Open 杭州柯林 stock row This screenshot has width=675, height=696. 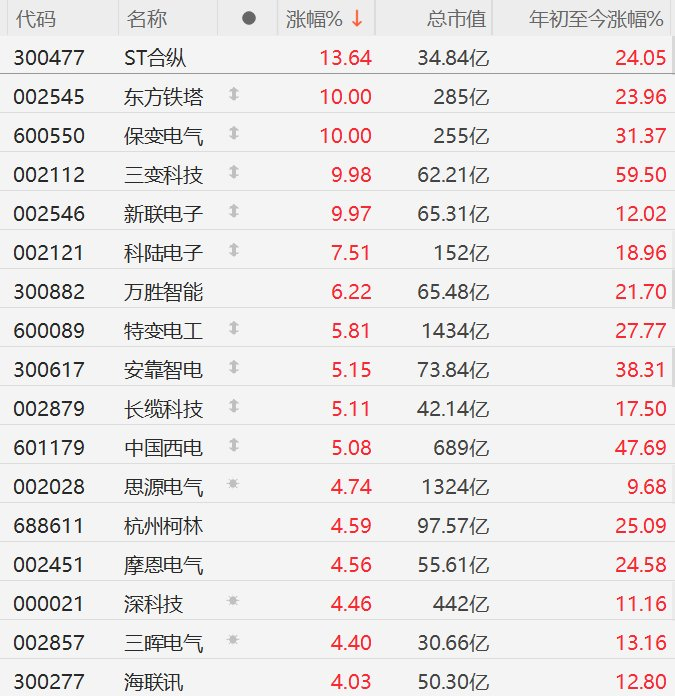coord(337,526)
